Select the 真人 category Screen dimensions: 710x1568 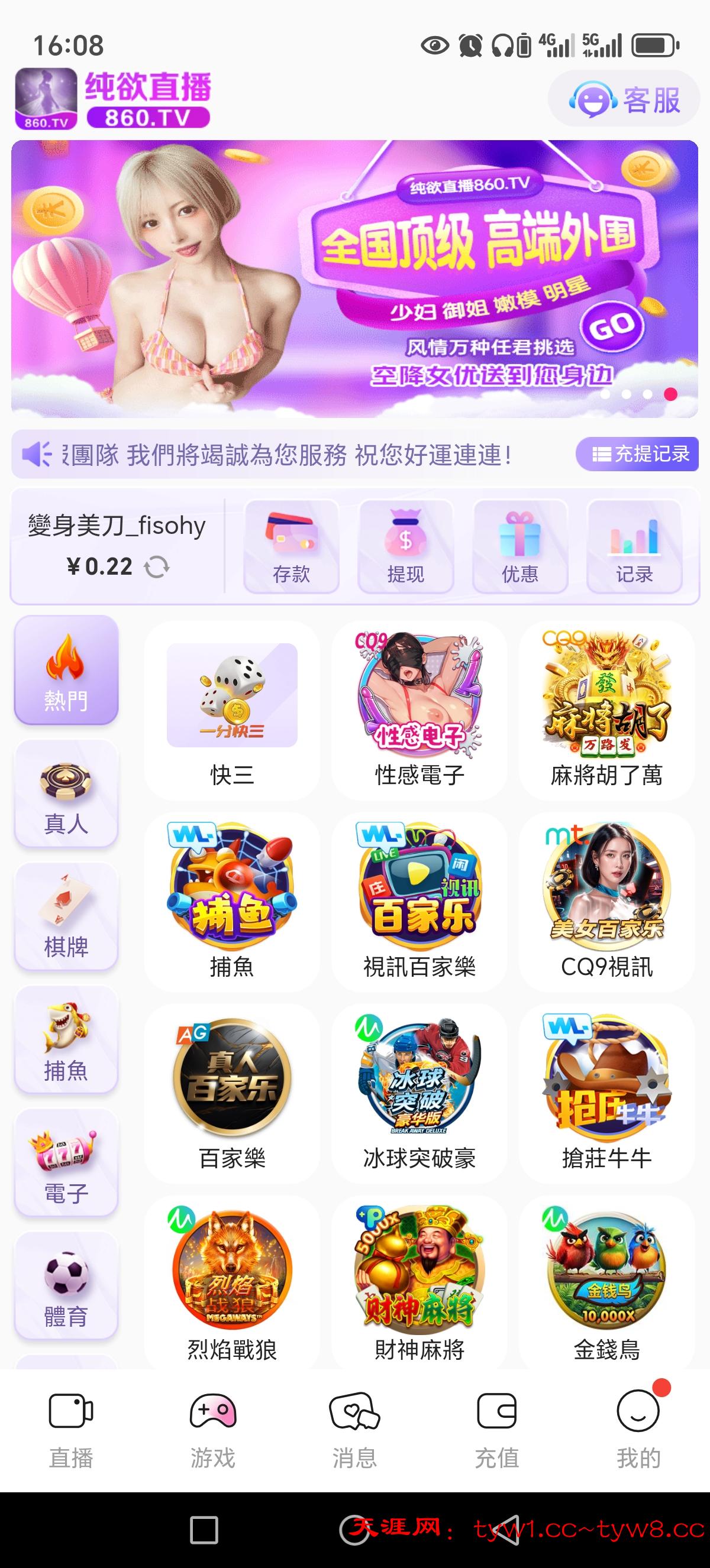(x=66, y=793)
